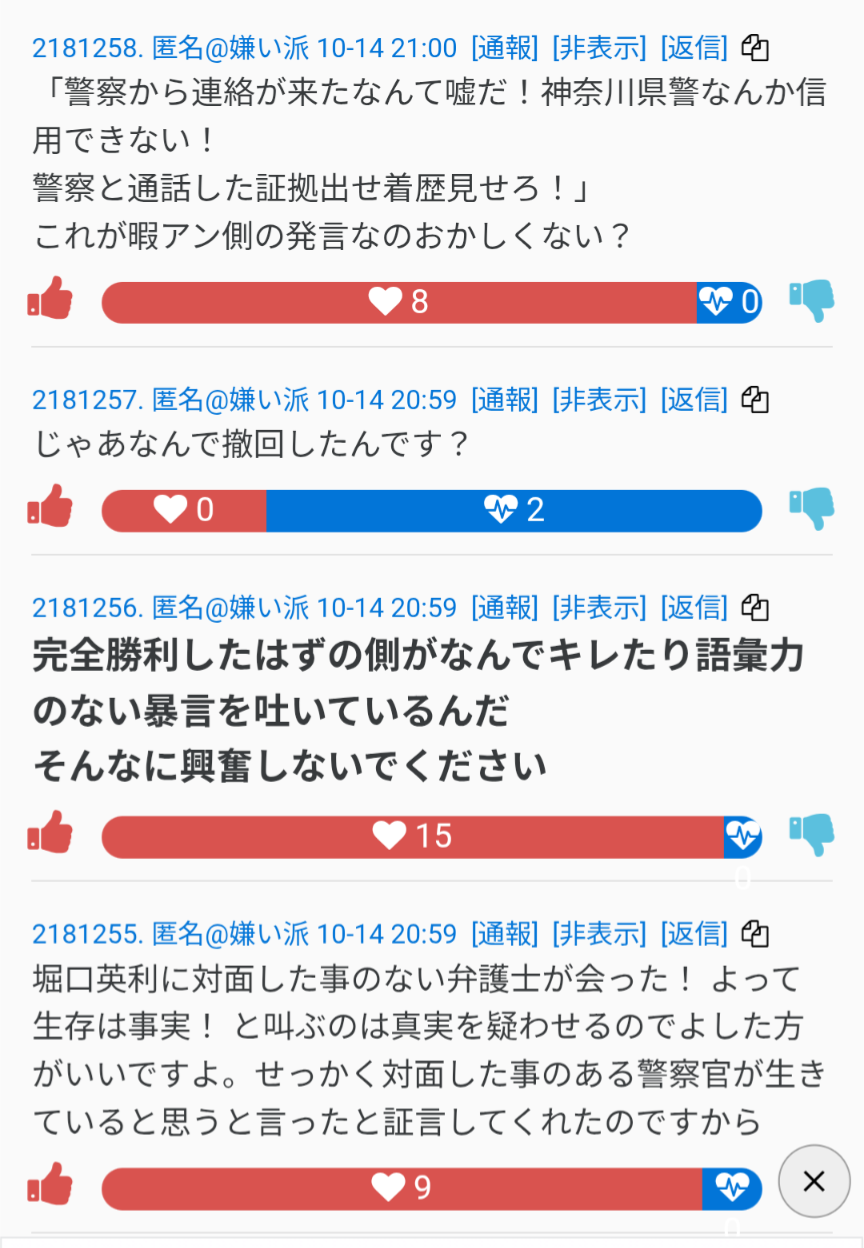The image size is (864, 1248).
Task: Reply to comment 2181256 via 返信
Action: 693,607
